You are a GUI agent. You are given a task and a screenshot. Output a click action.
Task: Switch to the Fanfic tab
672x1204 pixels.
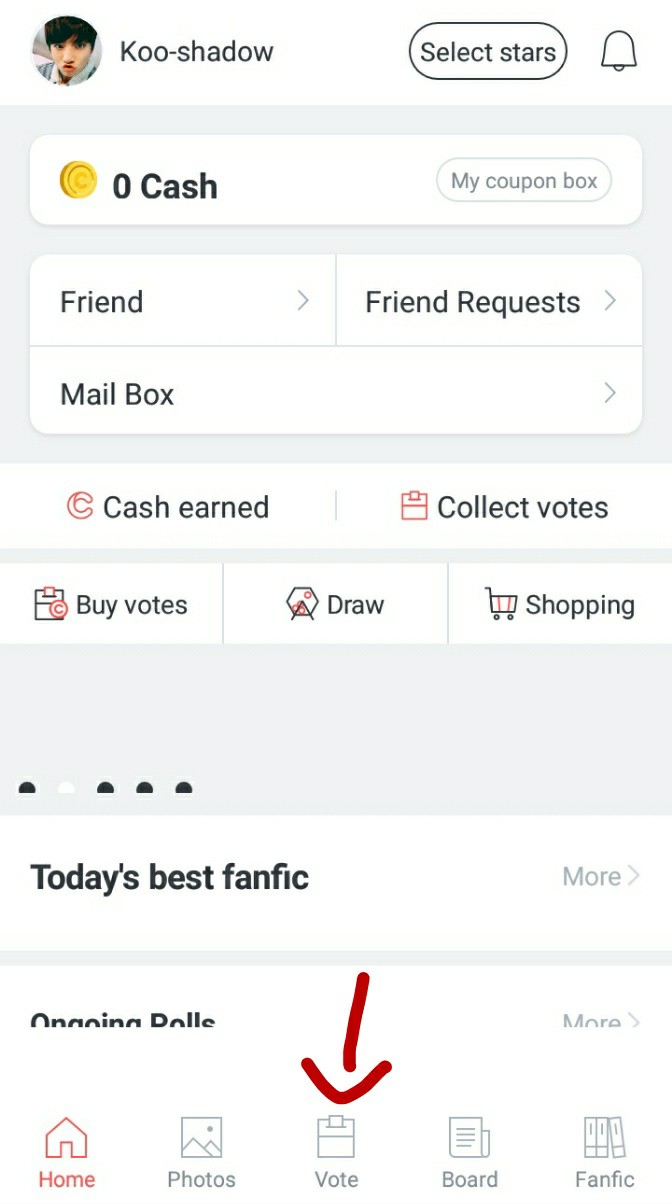pos(604,1152)
